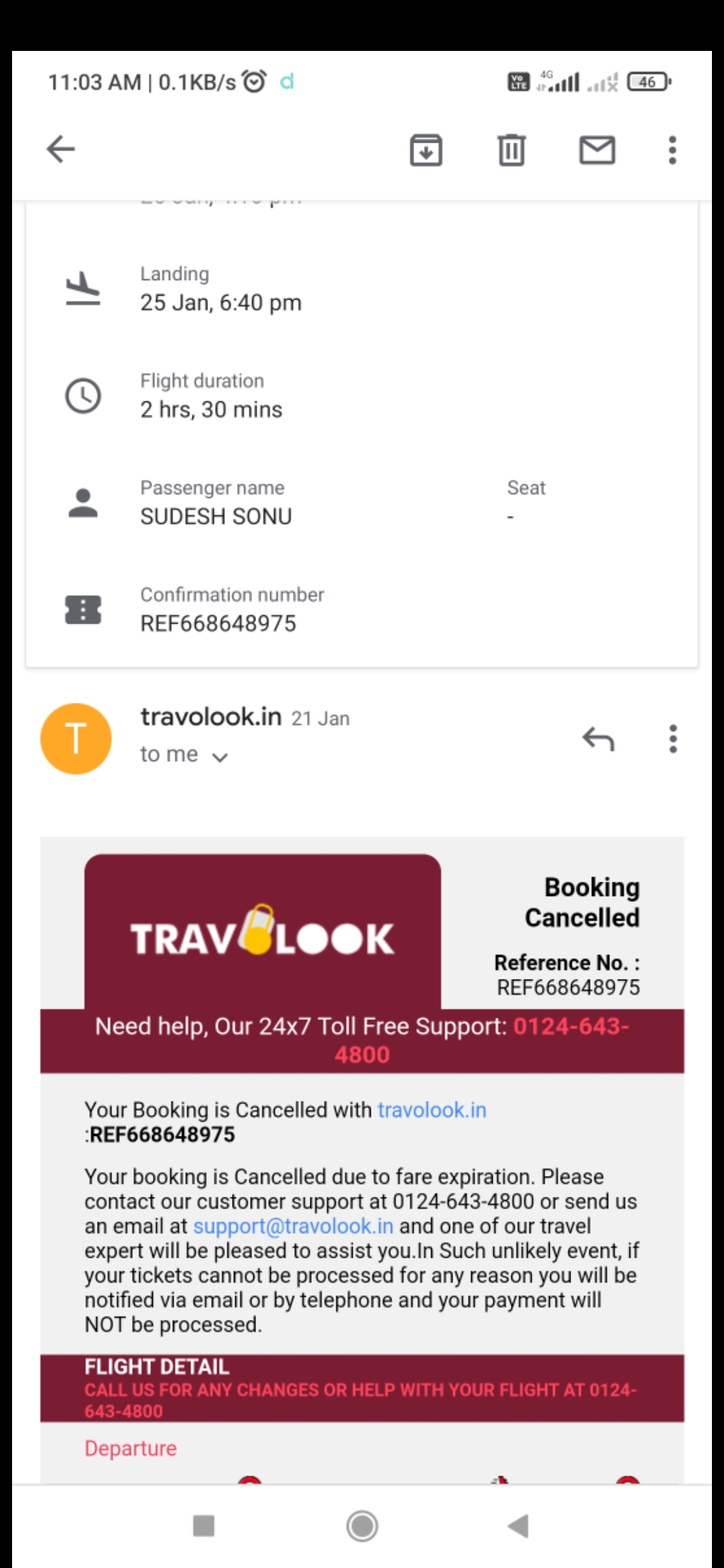Image resolution: width=724 pixels, height=1568 pixels.
Task: Archive this email conversation
Action: coord(426,149)
